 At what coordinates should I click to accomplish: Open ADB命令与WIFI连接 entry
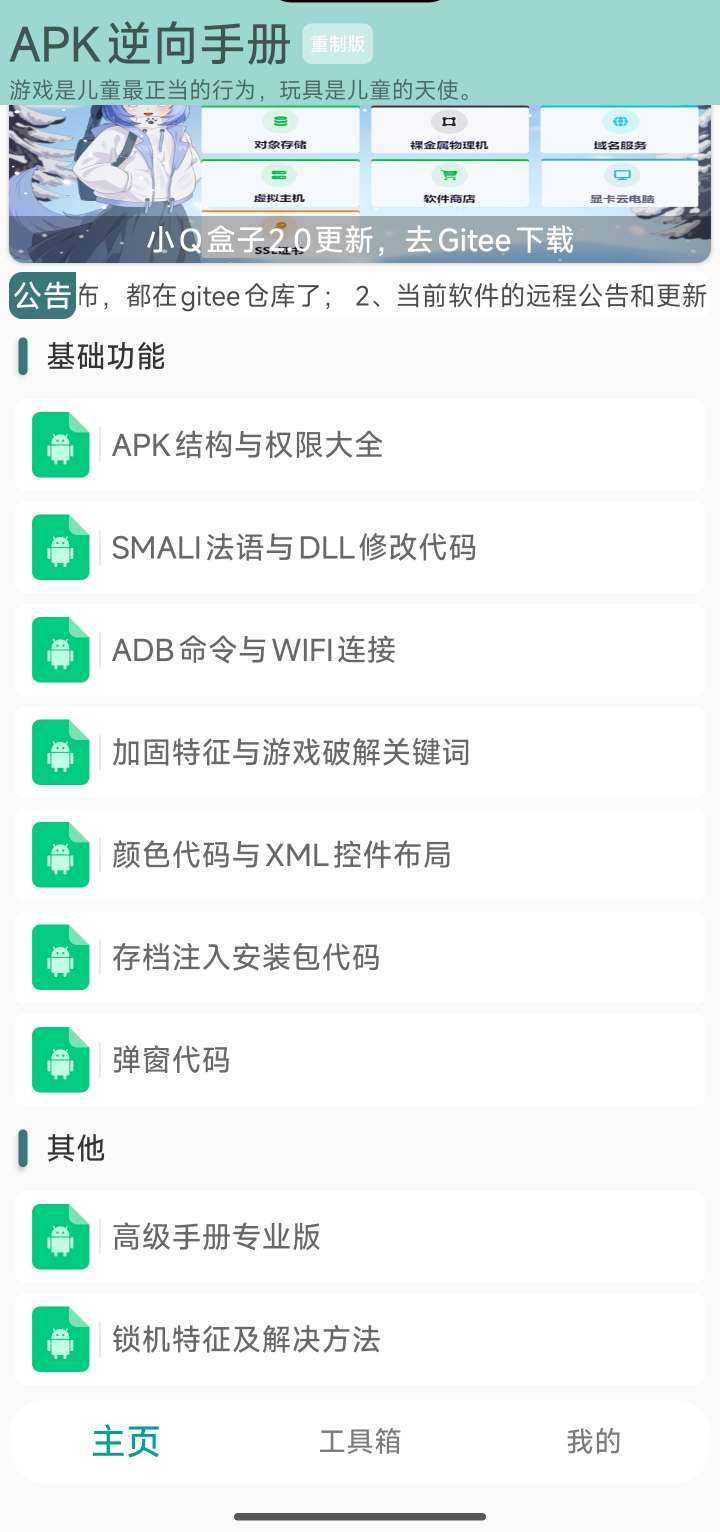360,650
